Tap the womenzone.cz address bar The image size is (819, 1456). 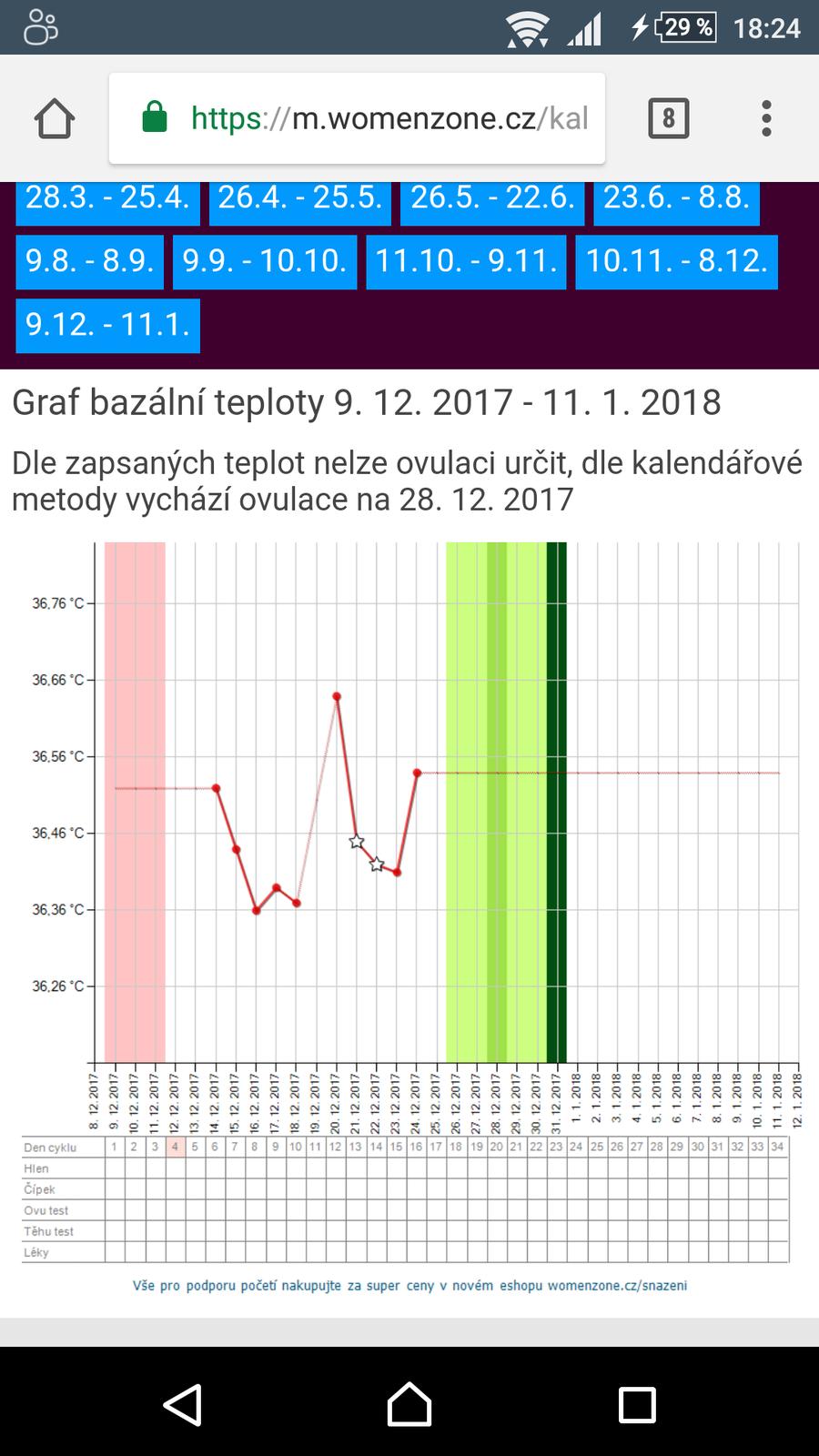357,118
